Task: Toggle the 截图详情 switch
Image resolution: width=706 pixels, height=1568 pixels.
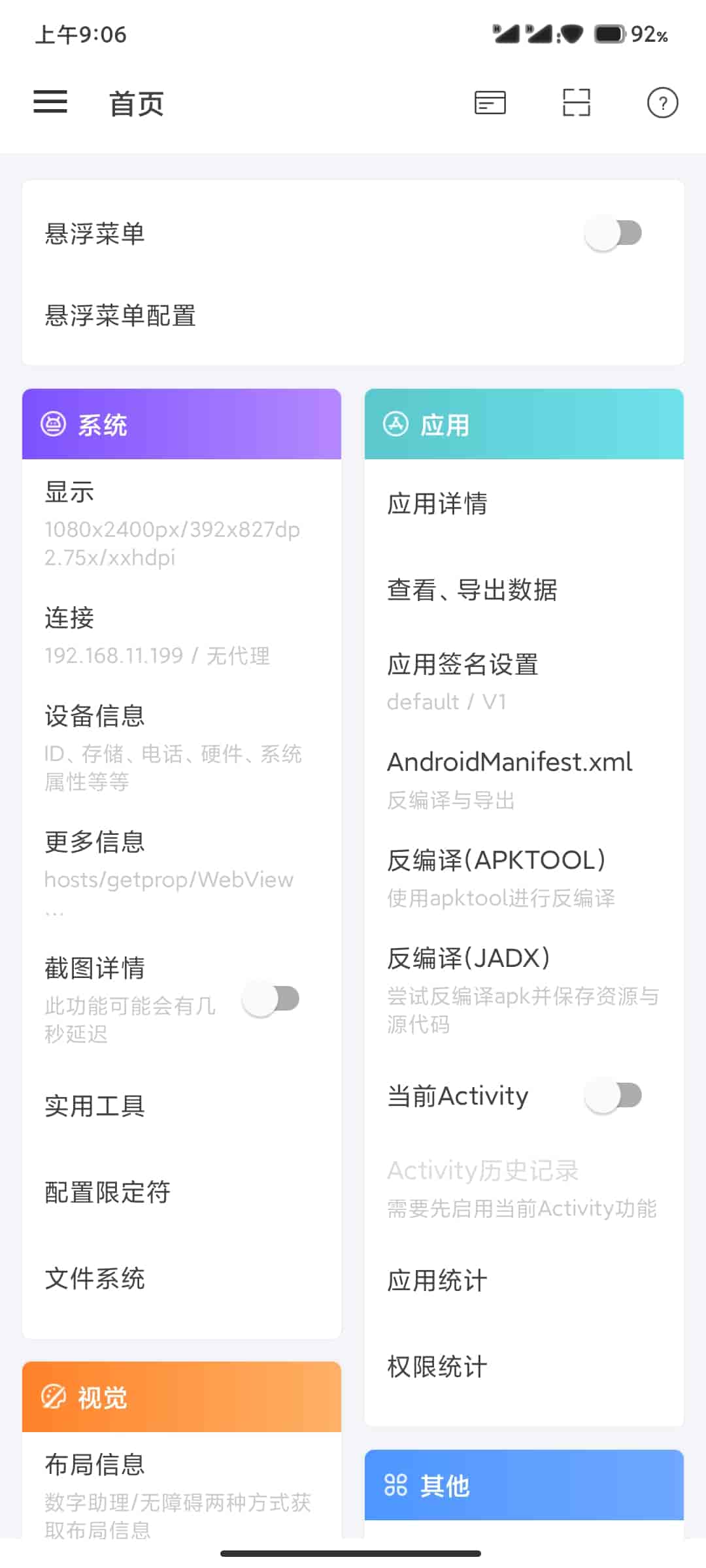Action: 271,999
